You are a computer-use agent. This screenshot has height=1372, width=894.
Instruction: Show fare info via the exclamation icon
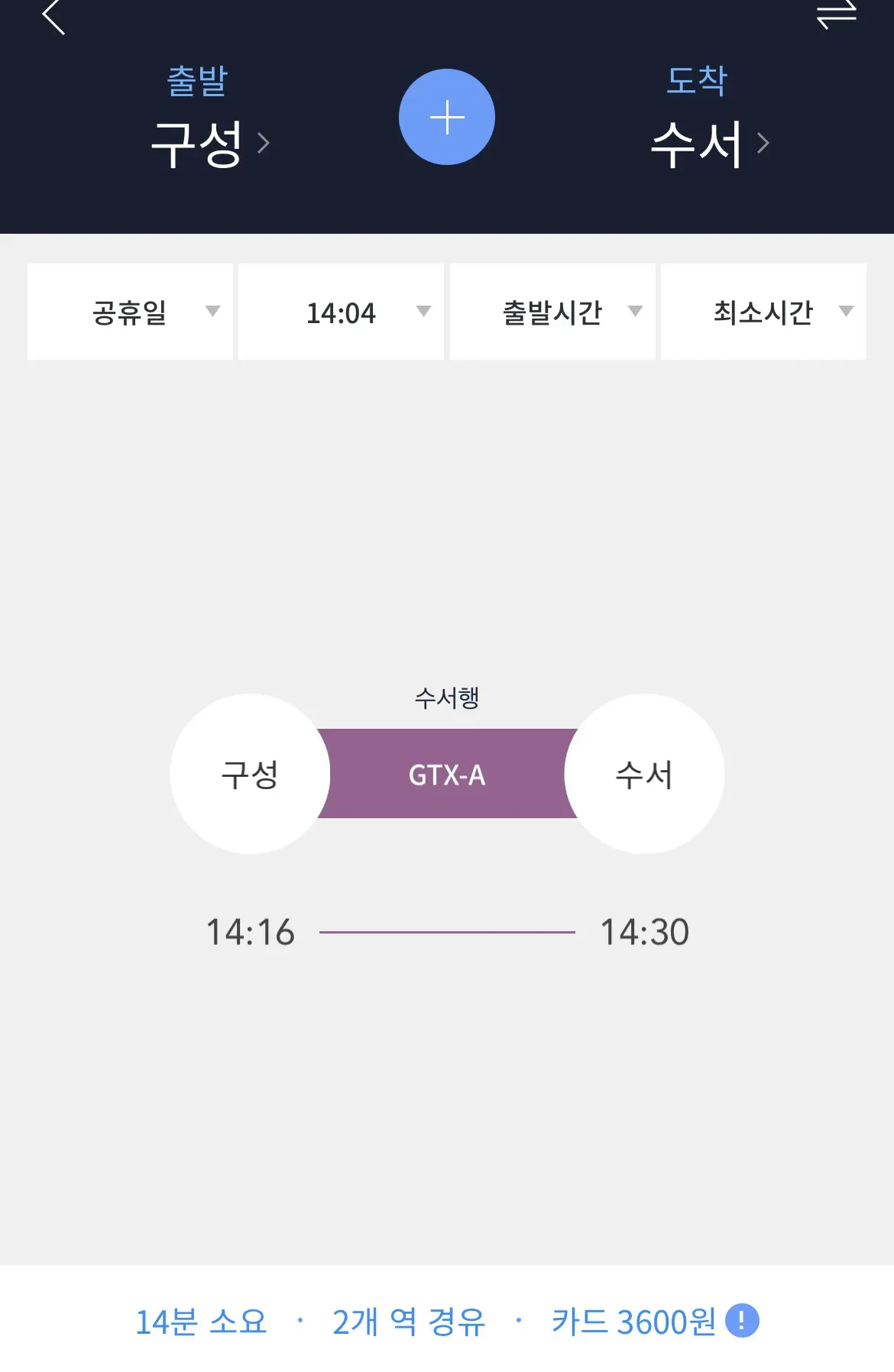(x=741, y=1321)
